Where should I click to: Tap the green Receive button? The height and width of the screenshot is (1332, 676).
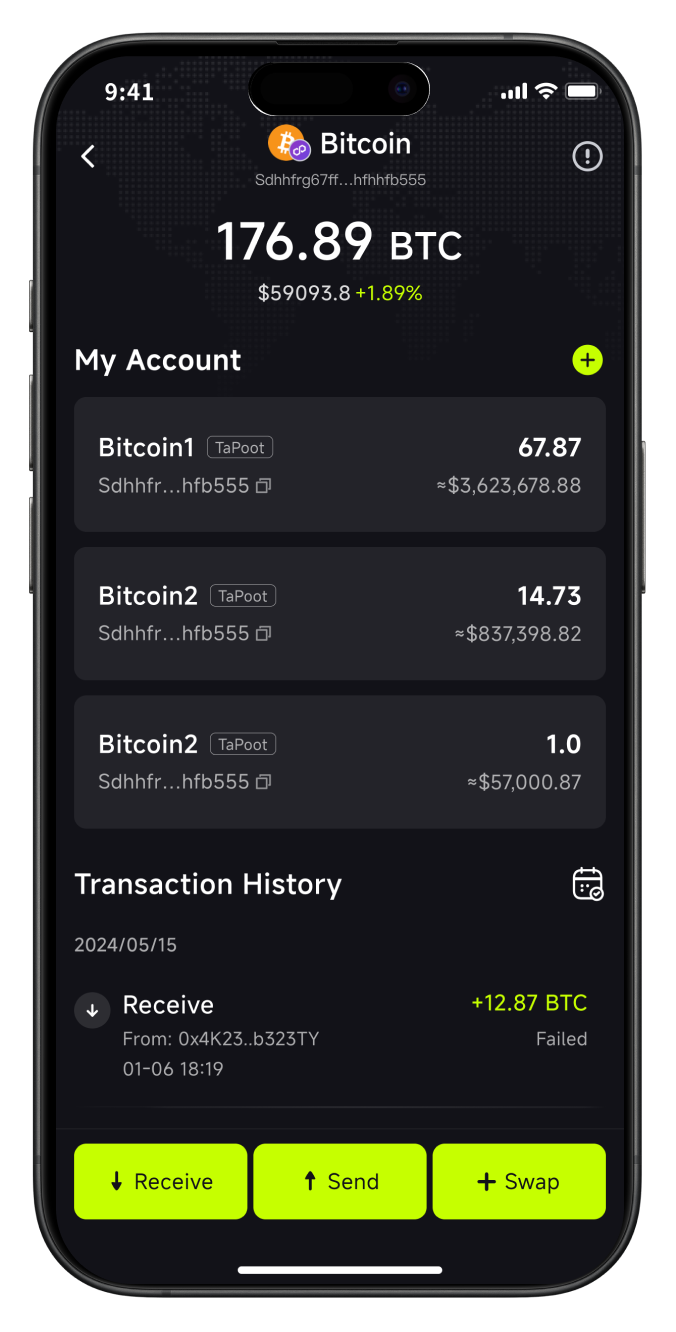pos(161,1181)
